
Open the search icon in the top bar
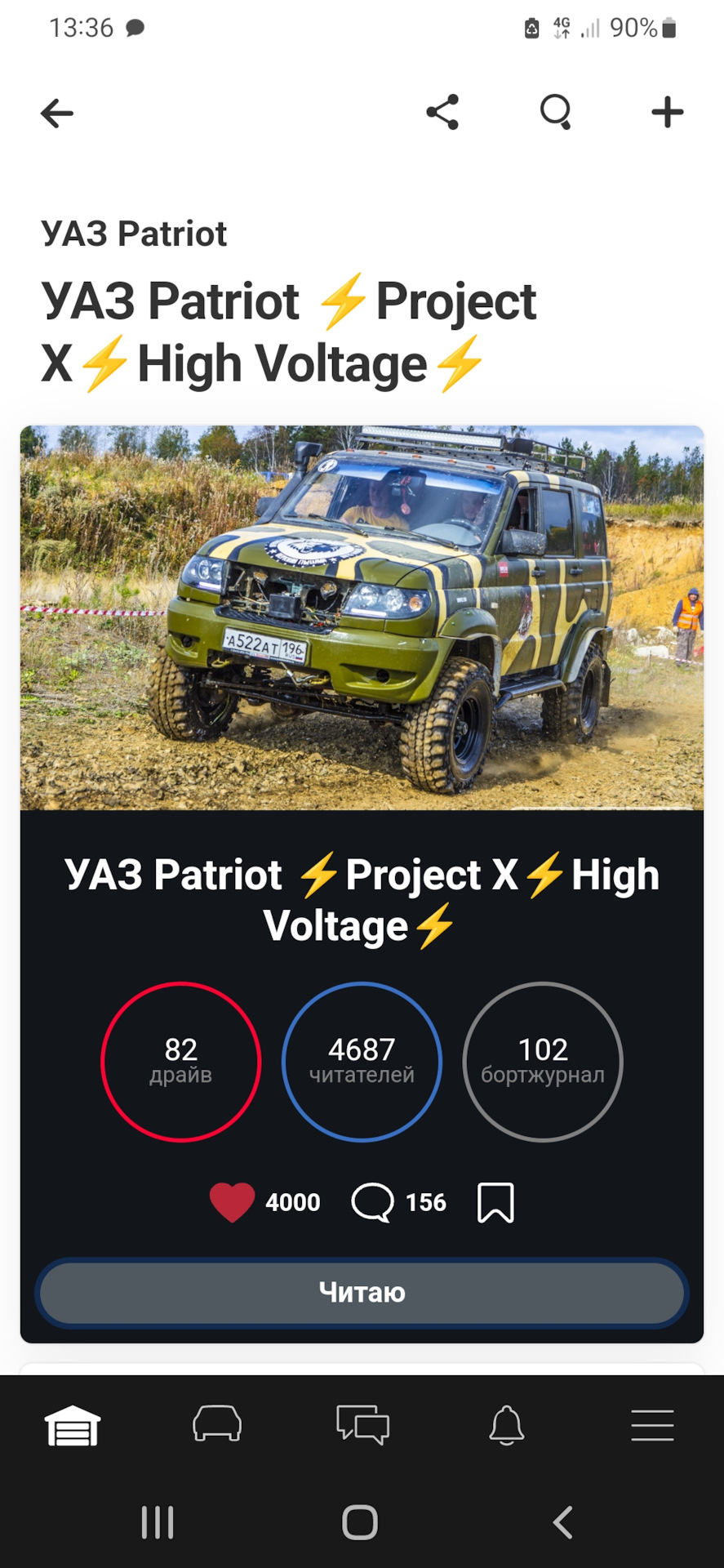pos(556,112)
